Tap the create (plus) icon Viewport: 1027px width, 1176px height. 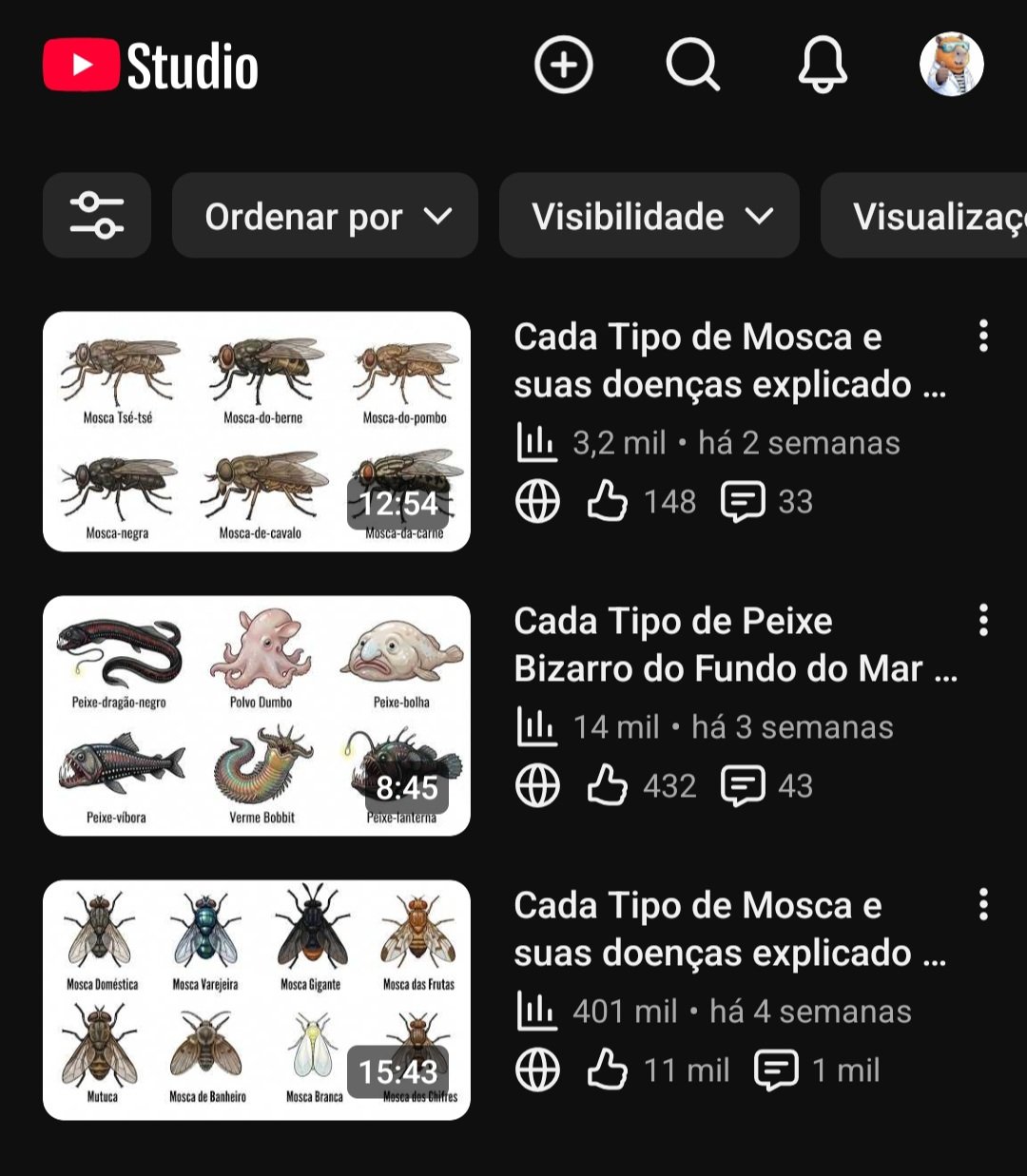tap(564, 66)
